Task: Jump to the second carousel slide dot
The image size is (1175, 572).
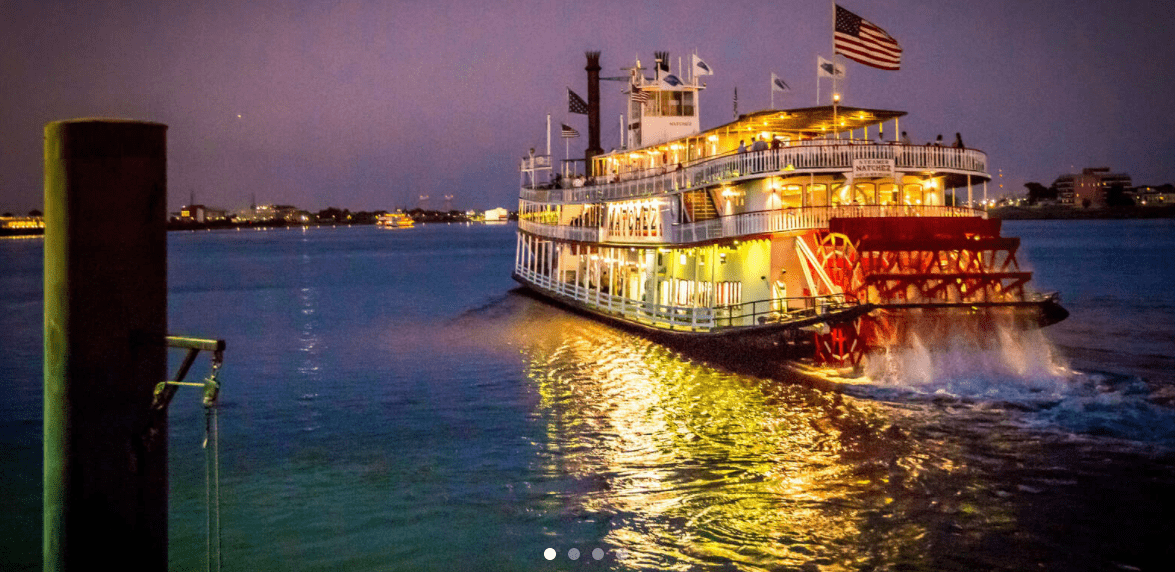Action: pyautogui.click(x=574, y=554)
